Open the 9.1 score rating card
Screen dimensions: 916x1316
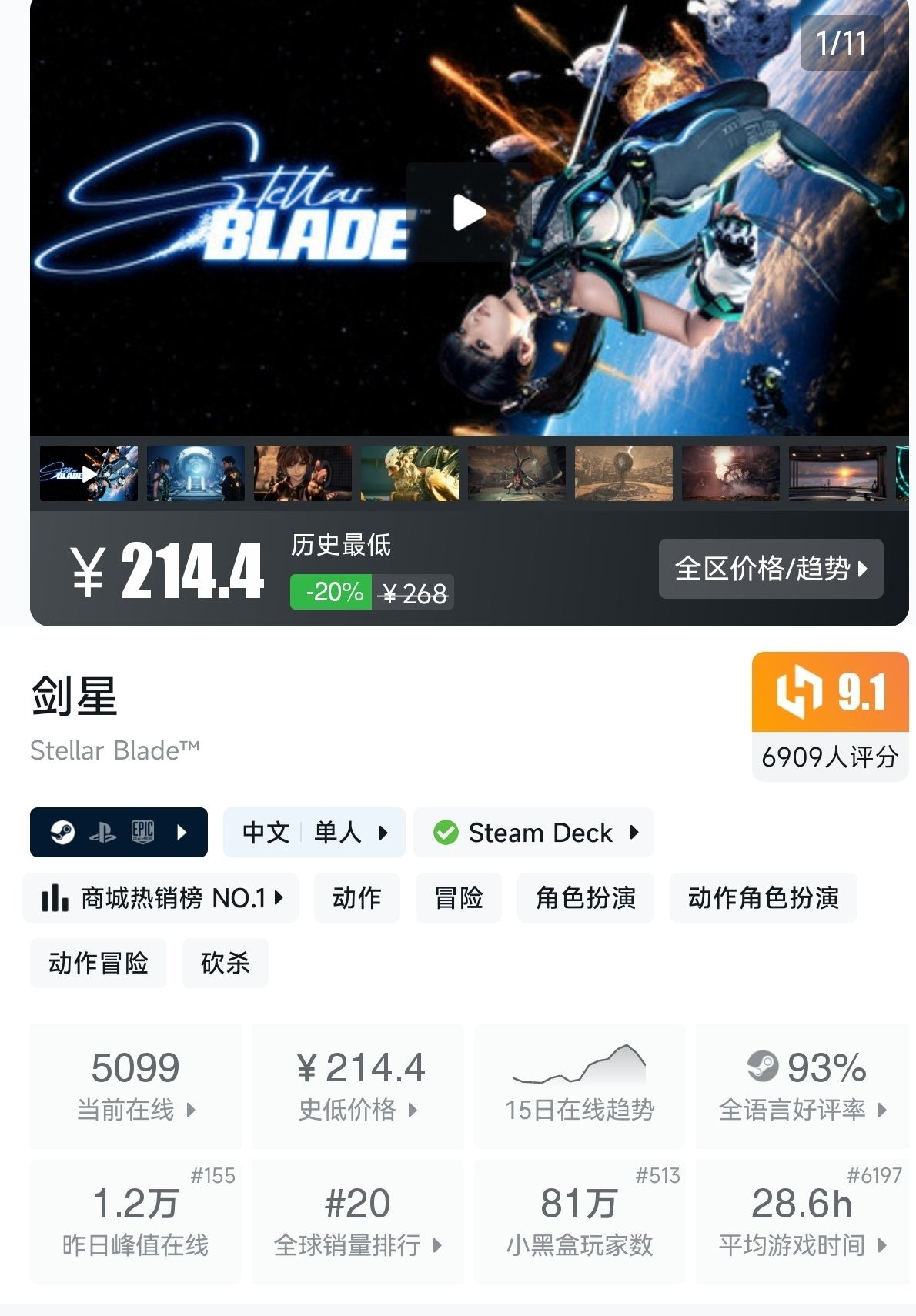click(x=830, y=716)
